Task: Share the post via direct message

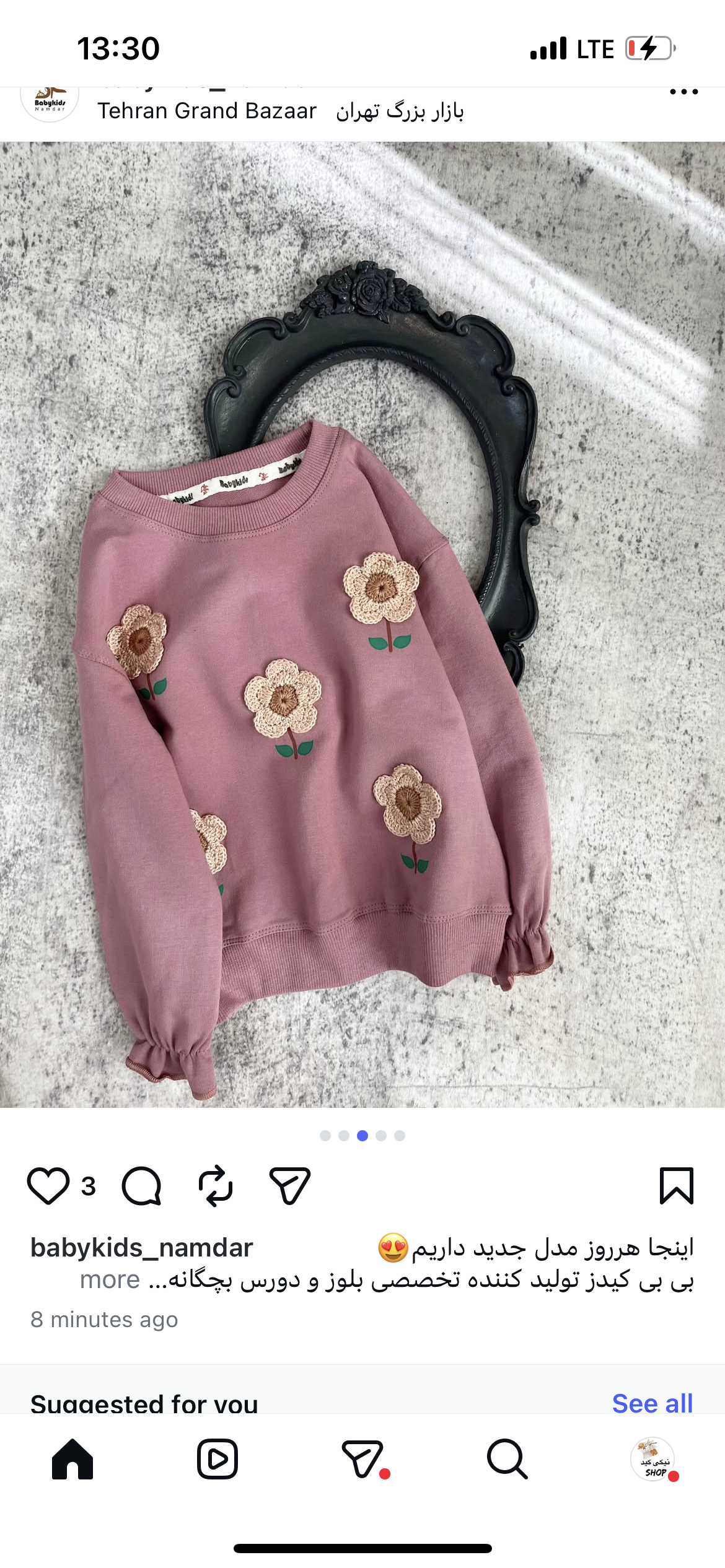Action: 289,1185
